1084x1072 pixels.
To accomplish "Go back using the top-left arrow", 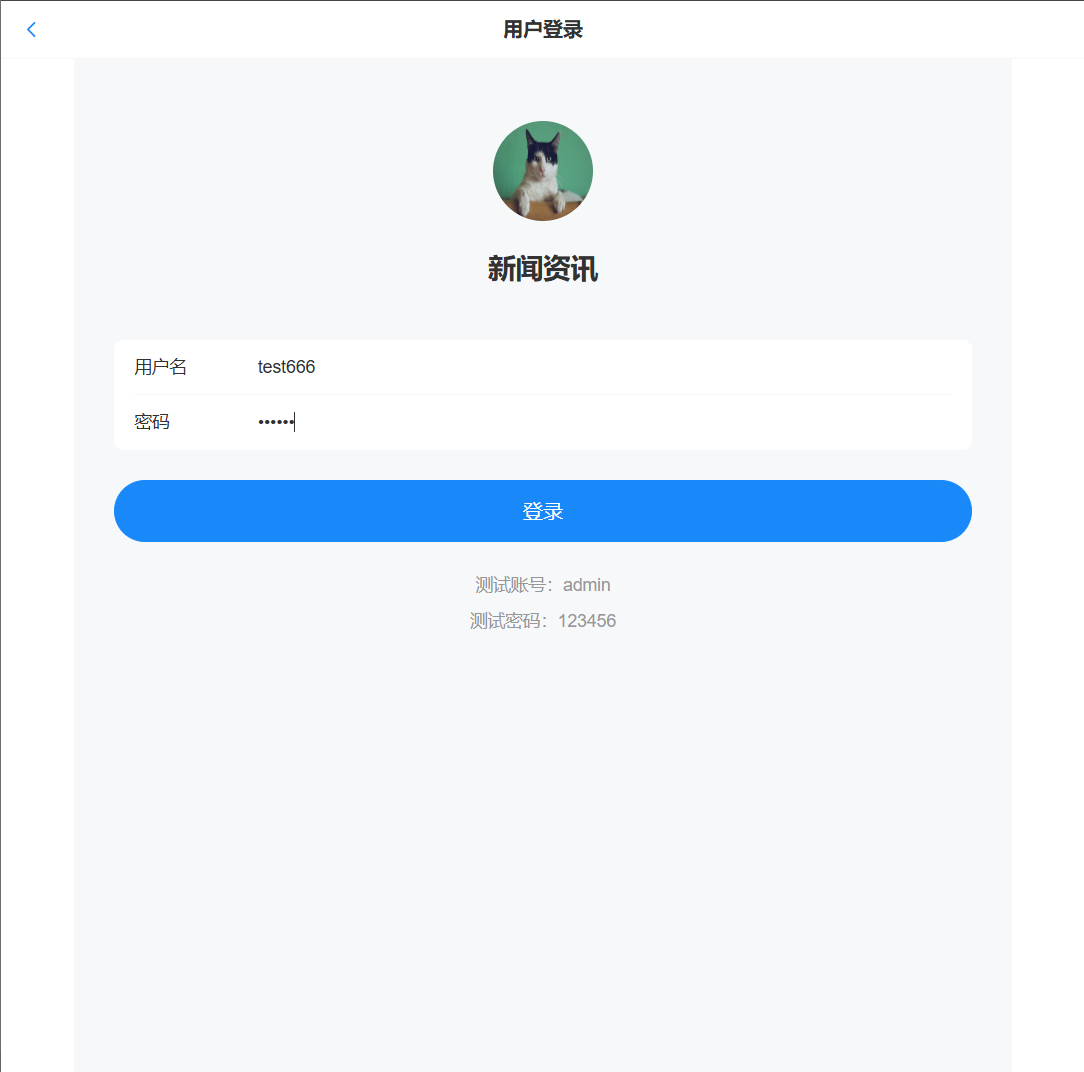I will pos(31,30).
